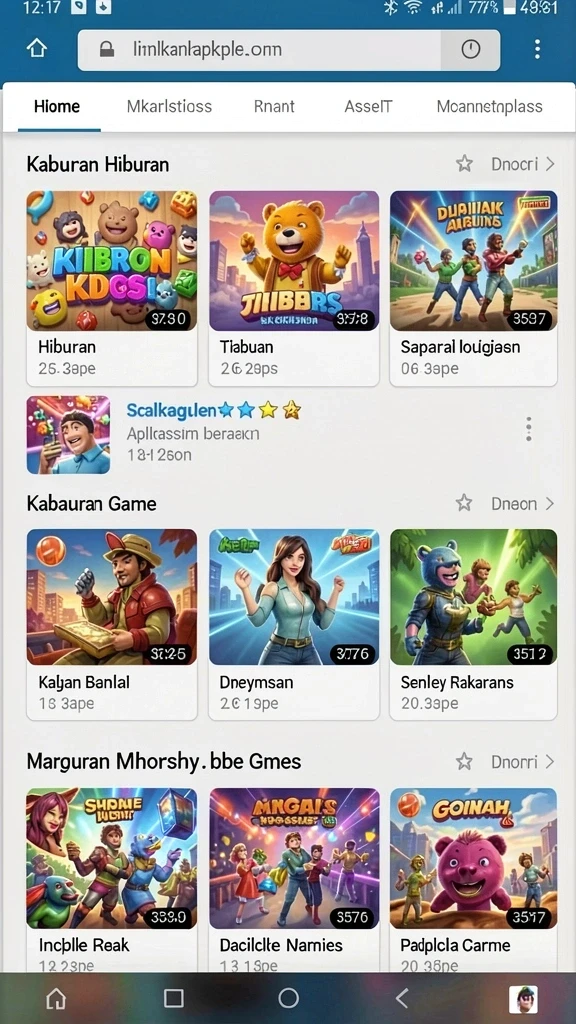Open the browser overflow menu
This screenshot has height=1024, width=576.
[x=537, y=49]
